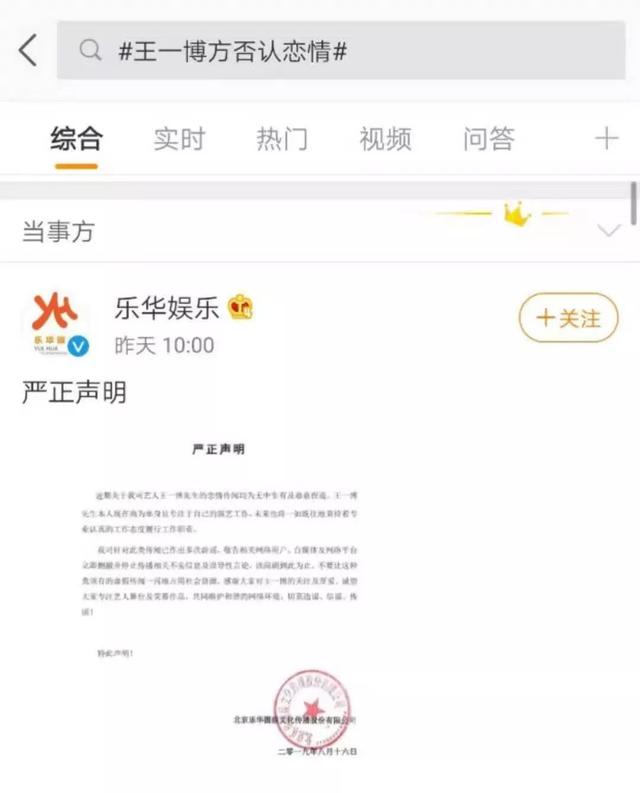Viewport: 640px width, 793px height.
Task: Tap the search field with #王一博方否认恋情#
Action: [340, 50]
